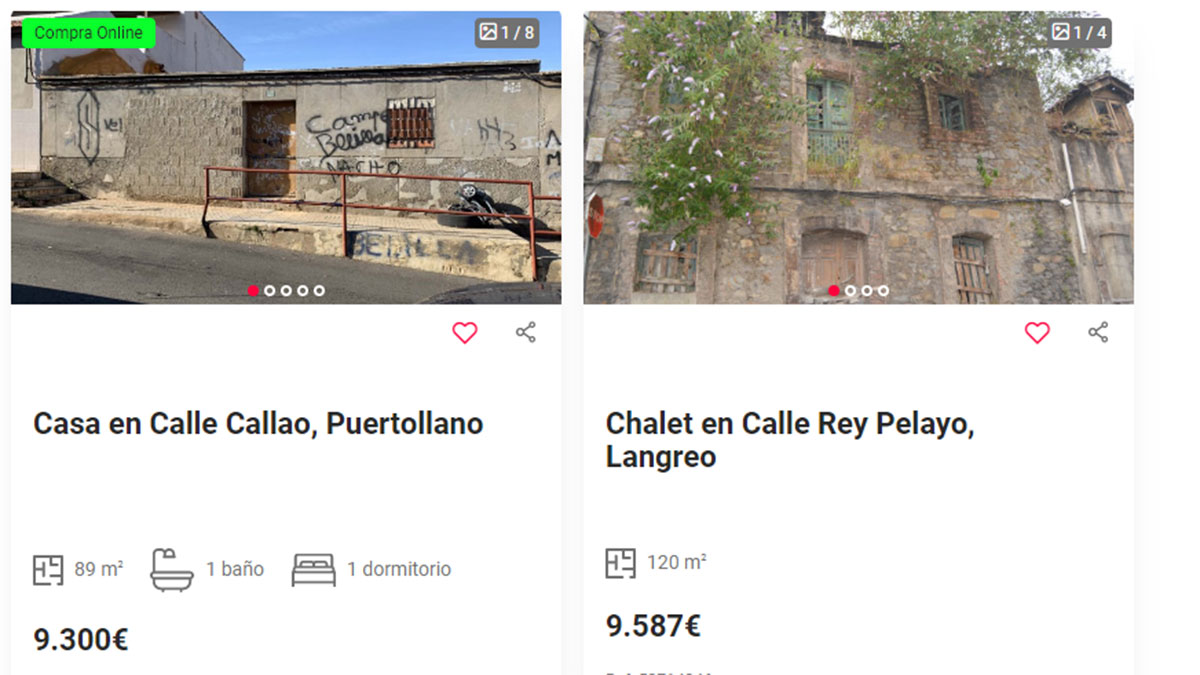The image size is (1200, 675).
Task: Open the Casa en Calle Callao, Puertollano card
Action: click(x=258, y=424)
